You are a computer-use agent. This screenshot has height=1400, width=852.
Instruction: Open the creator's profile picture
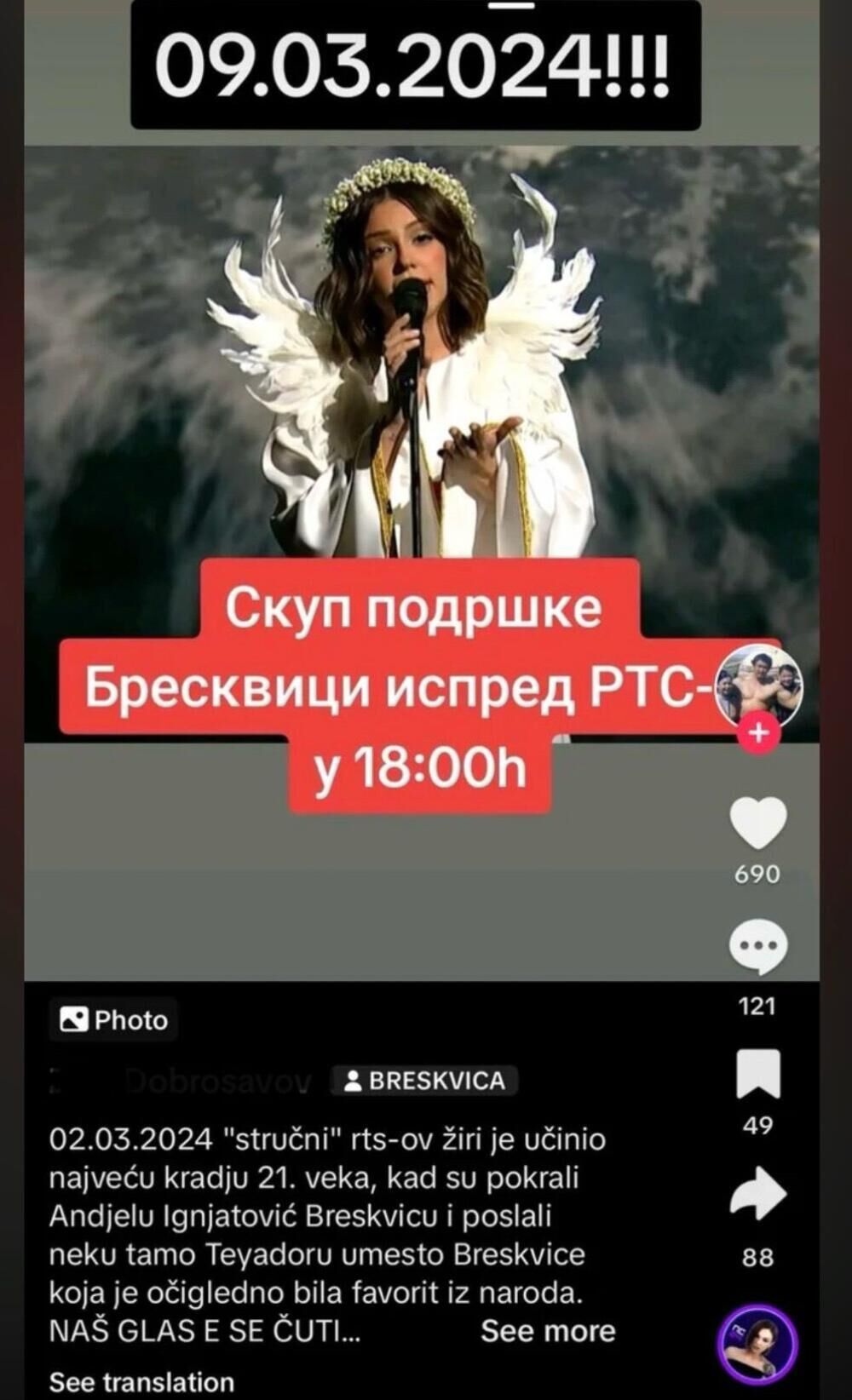click(757, 684)
